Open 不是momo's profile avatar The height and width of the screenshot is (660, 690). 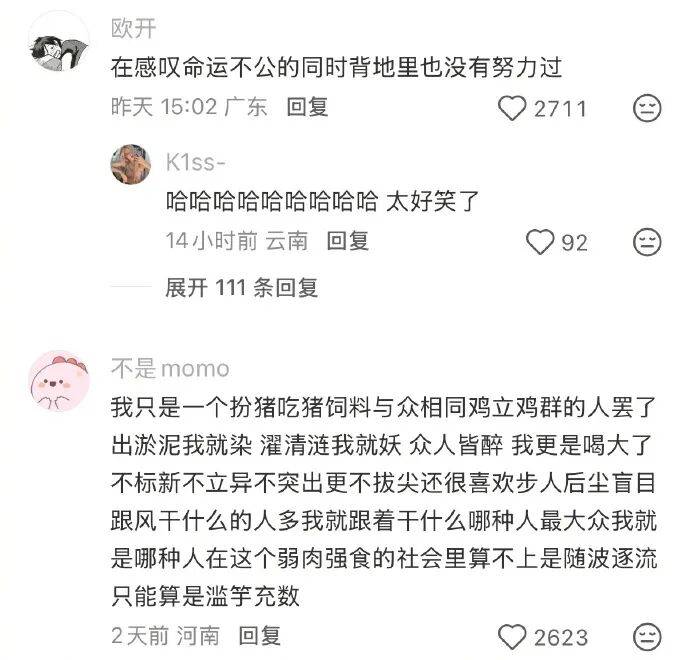tap(59, 381)
